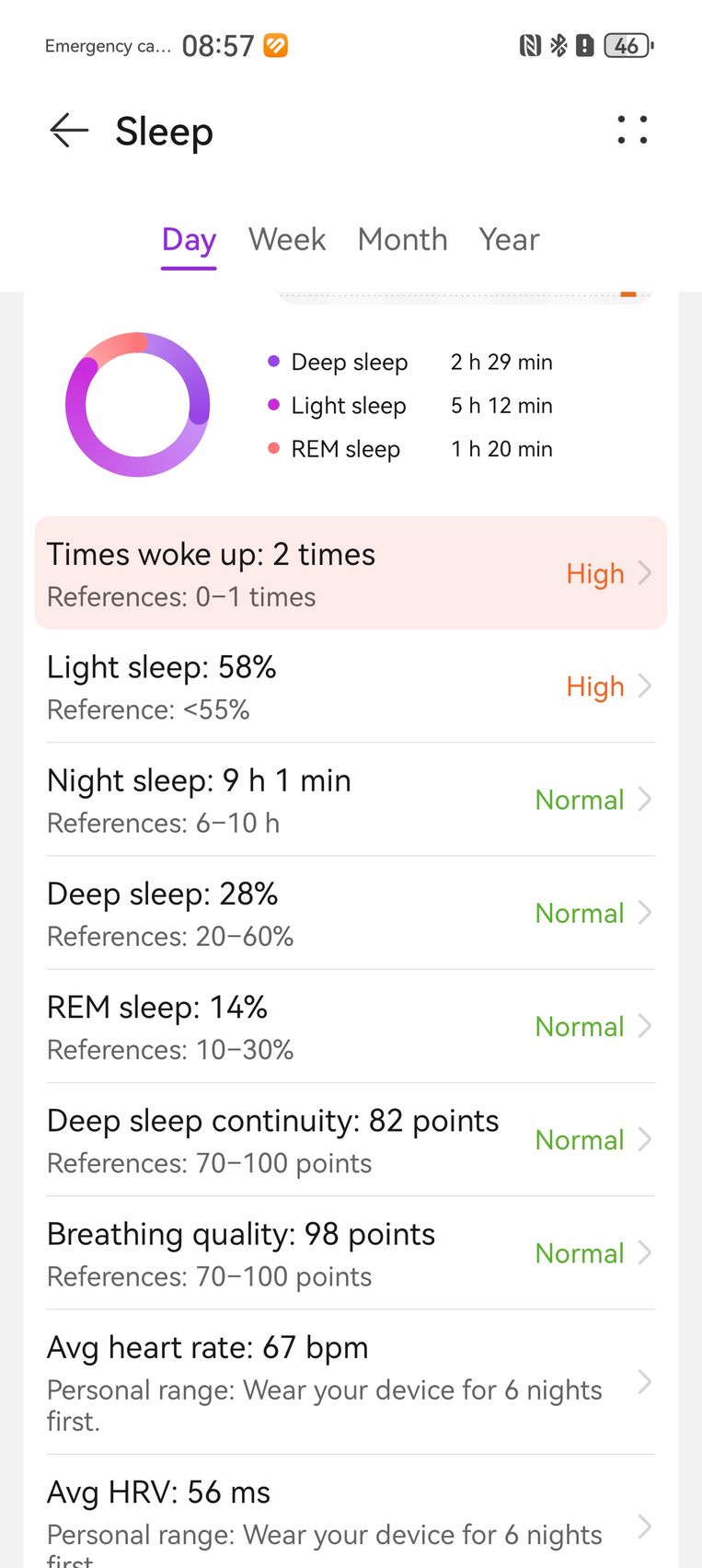View REM sleep 14% details
The width and height of the screenshot is (702, 1568).
pos(351,1026)
